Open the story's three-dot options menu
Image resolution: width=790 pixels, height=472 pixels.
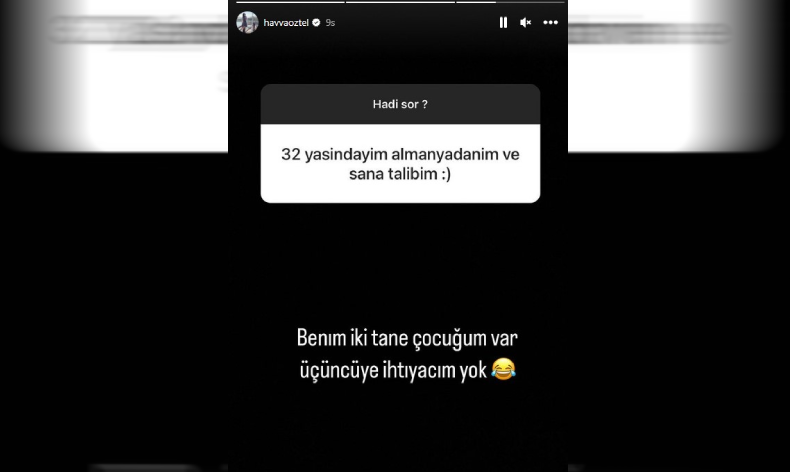[550, 22]
